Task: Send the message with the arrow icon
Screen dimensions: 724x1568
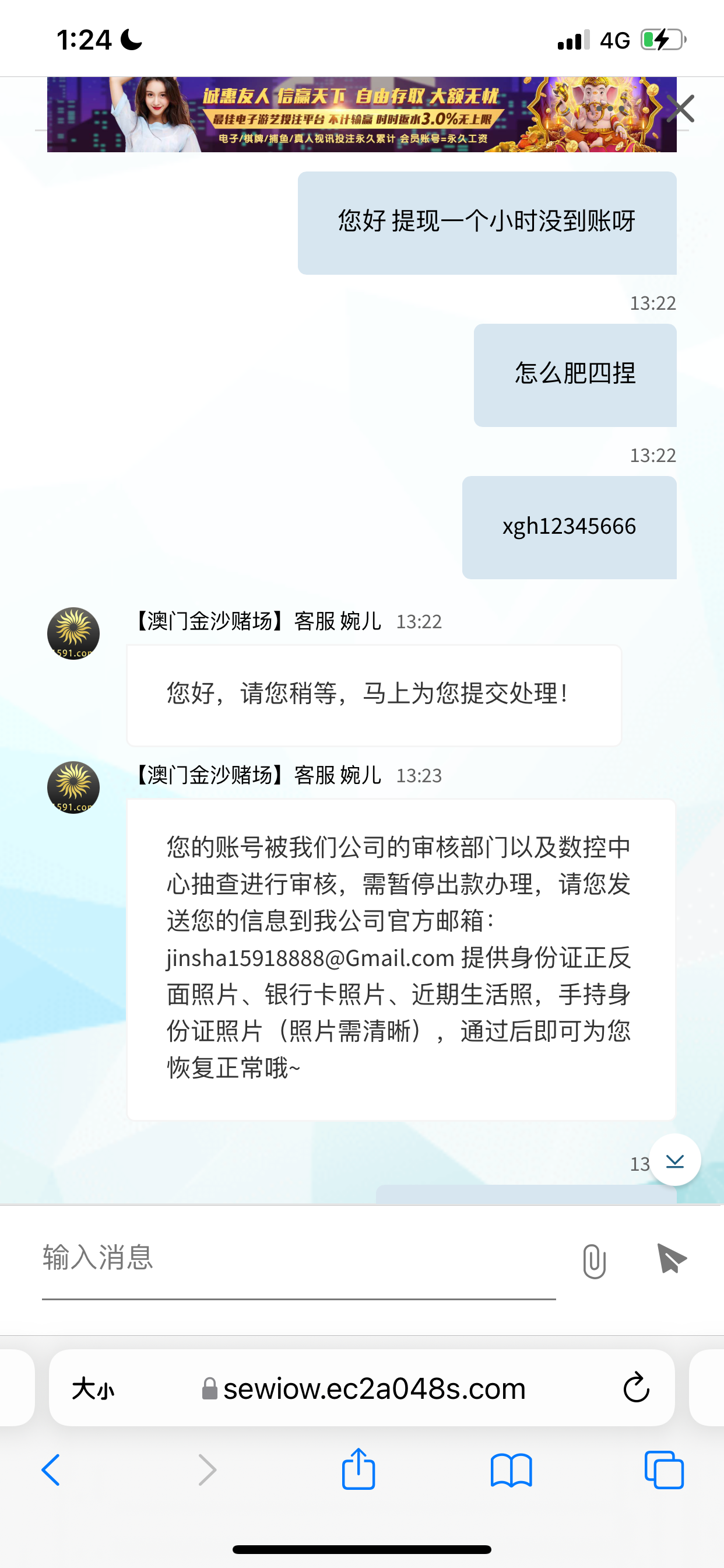Action: pos(671,1259)
